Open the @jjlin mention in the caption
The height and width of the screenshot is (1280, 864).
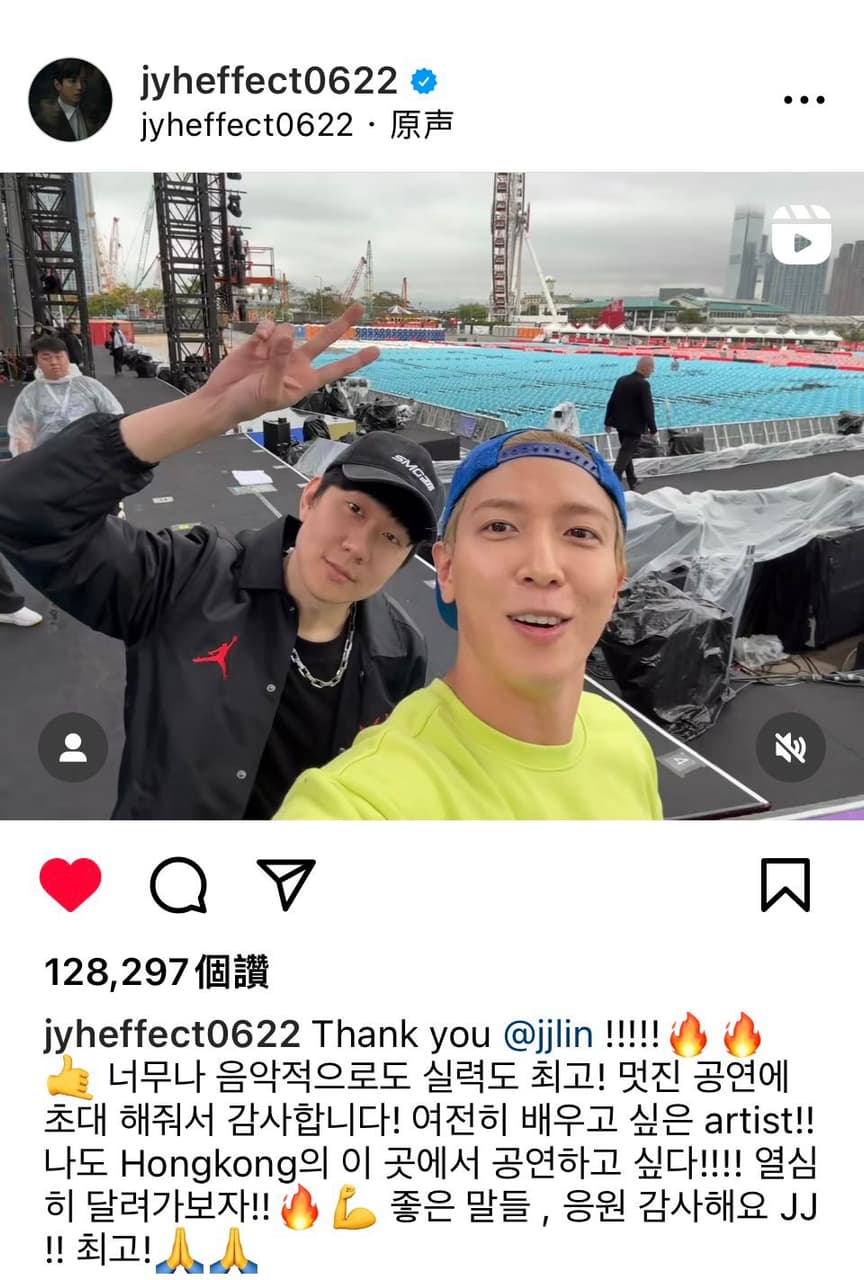click(x=550, y=1034)
